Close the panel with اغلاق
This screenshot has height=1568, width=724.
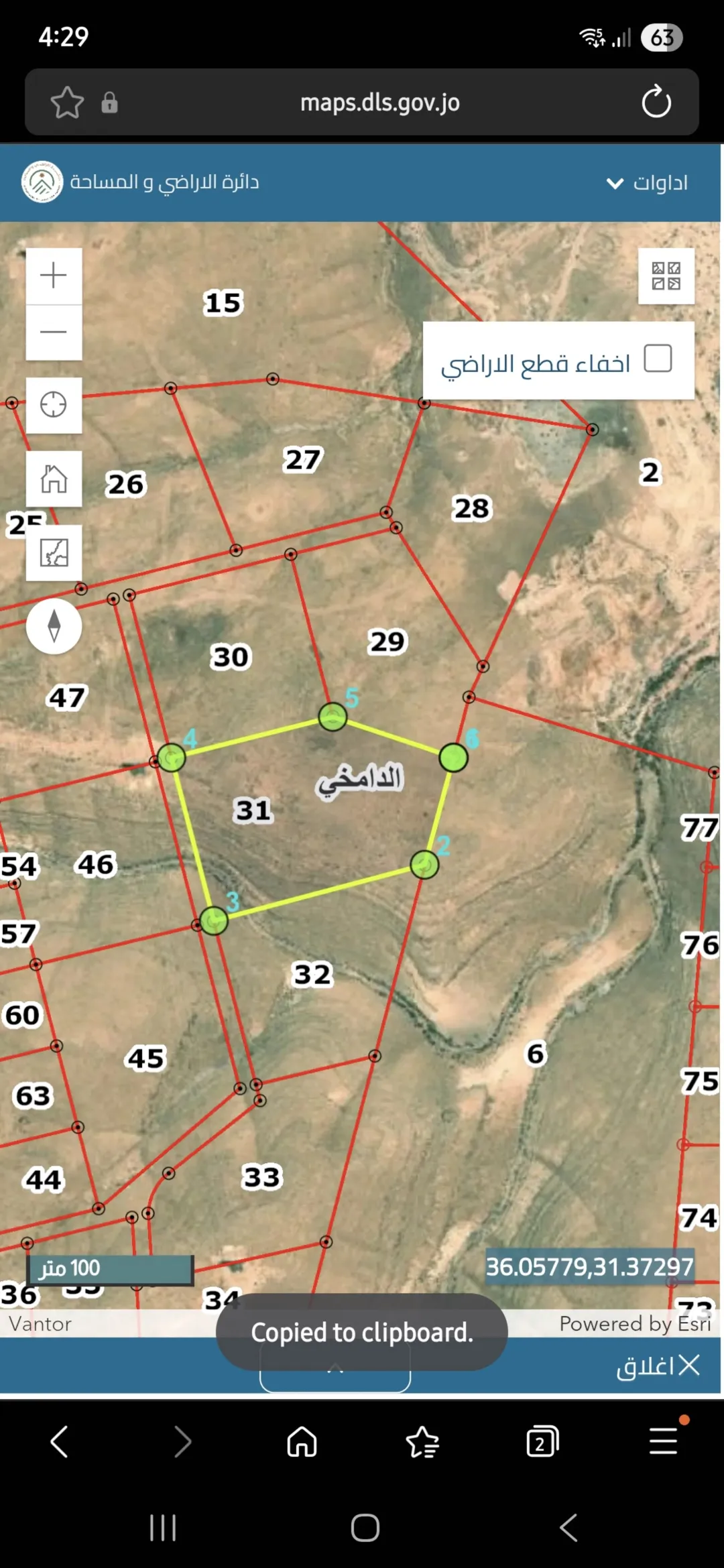click(x=658, y=1366)
